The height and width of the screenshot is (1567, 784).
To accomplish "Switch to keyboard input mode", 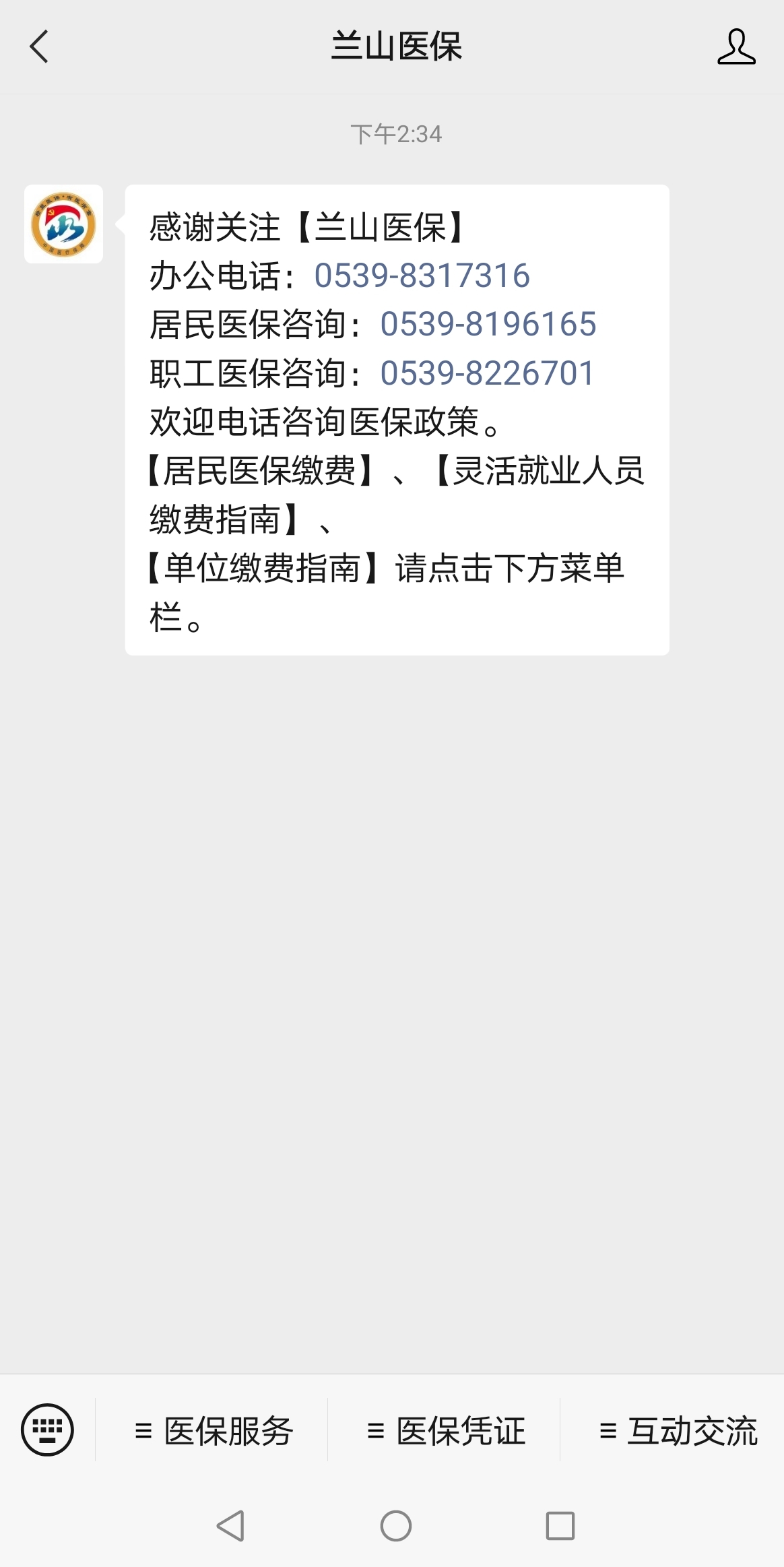I will 47,1430.
